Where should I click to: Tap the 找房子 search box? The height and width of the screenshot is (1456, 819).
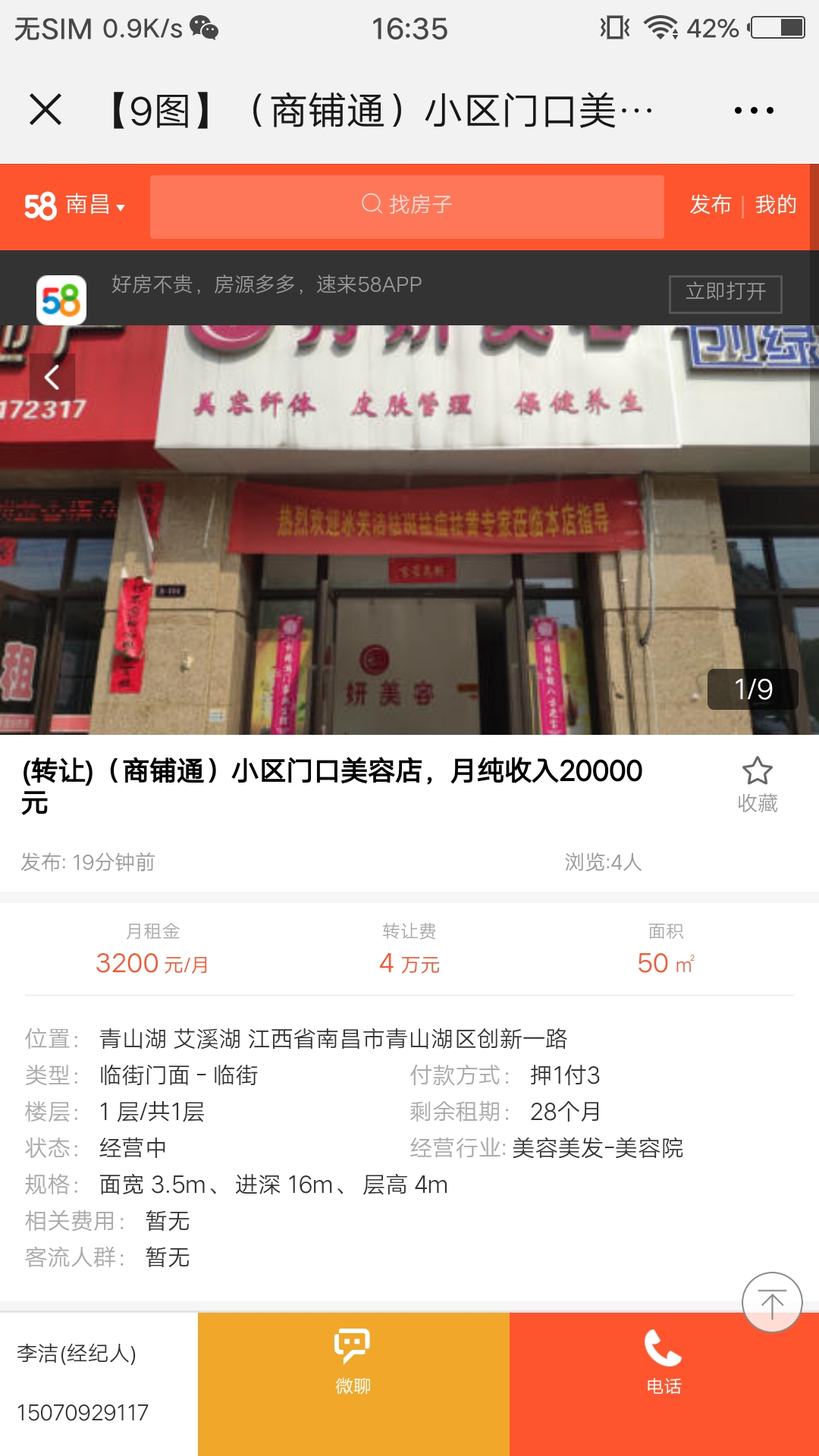click(x=406, y=206)
